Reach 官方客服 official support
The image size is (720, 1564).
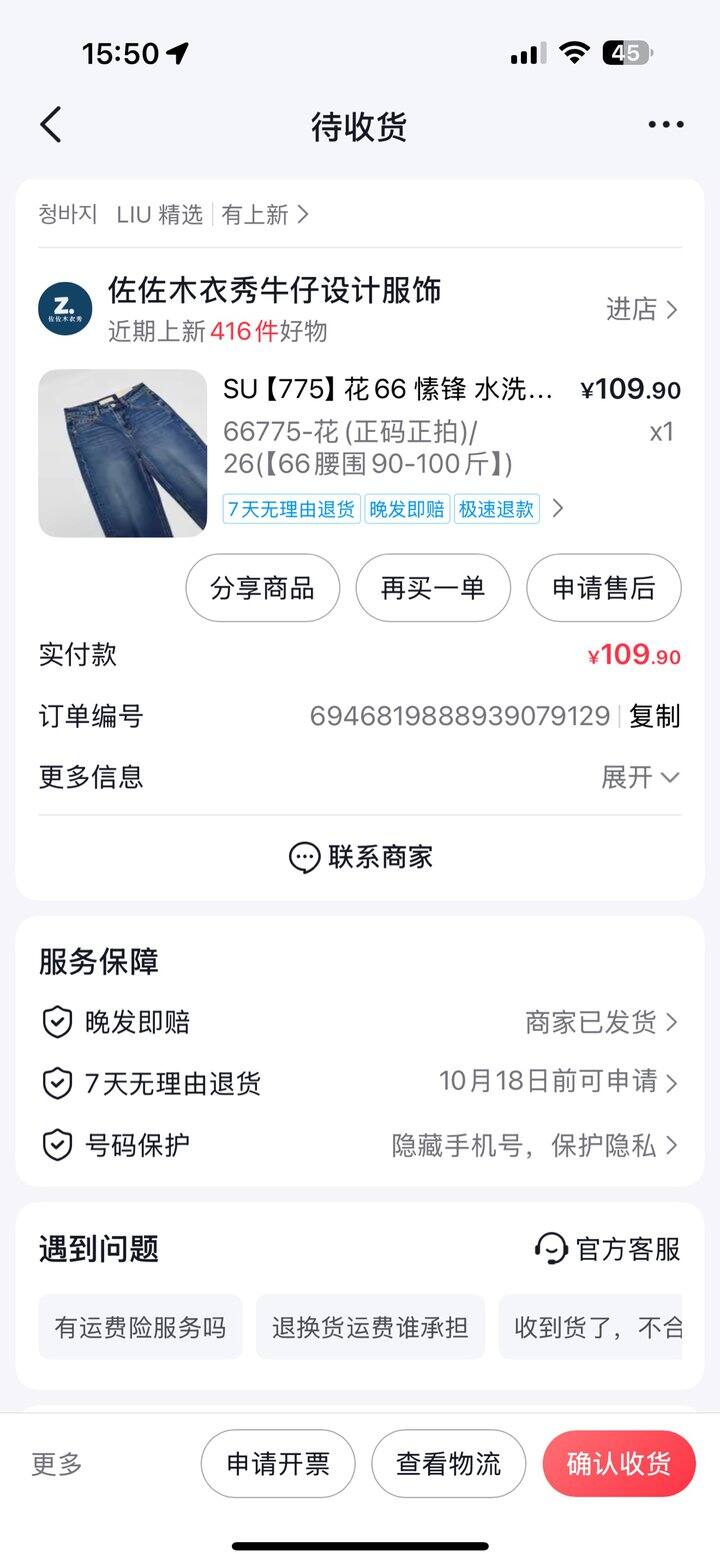[608, 1249]
